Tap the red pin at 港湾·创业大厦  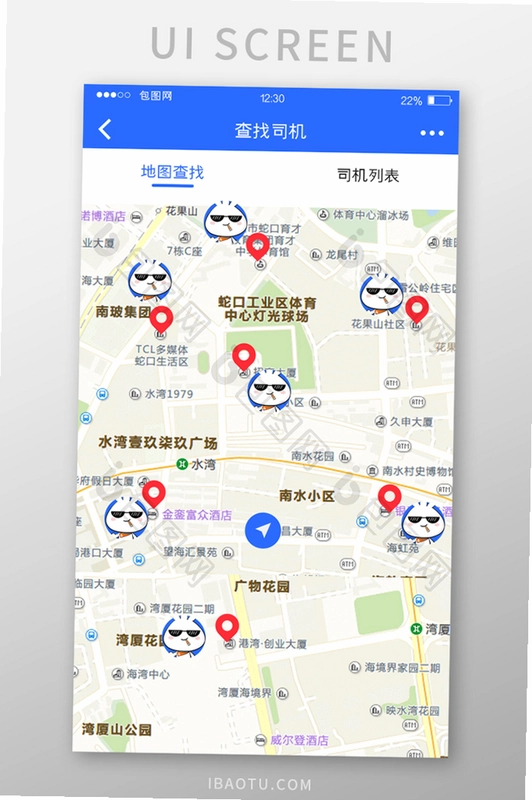tap(227, 628)
